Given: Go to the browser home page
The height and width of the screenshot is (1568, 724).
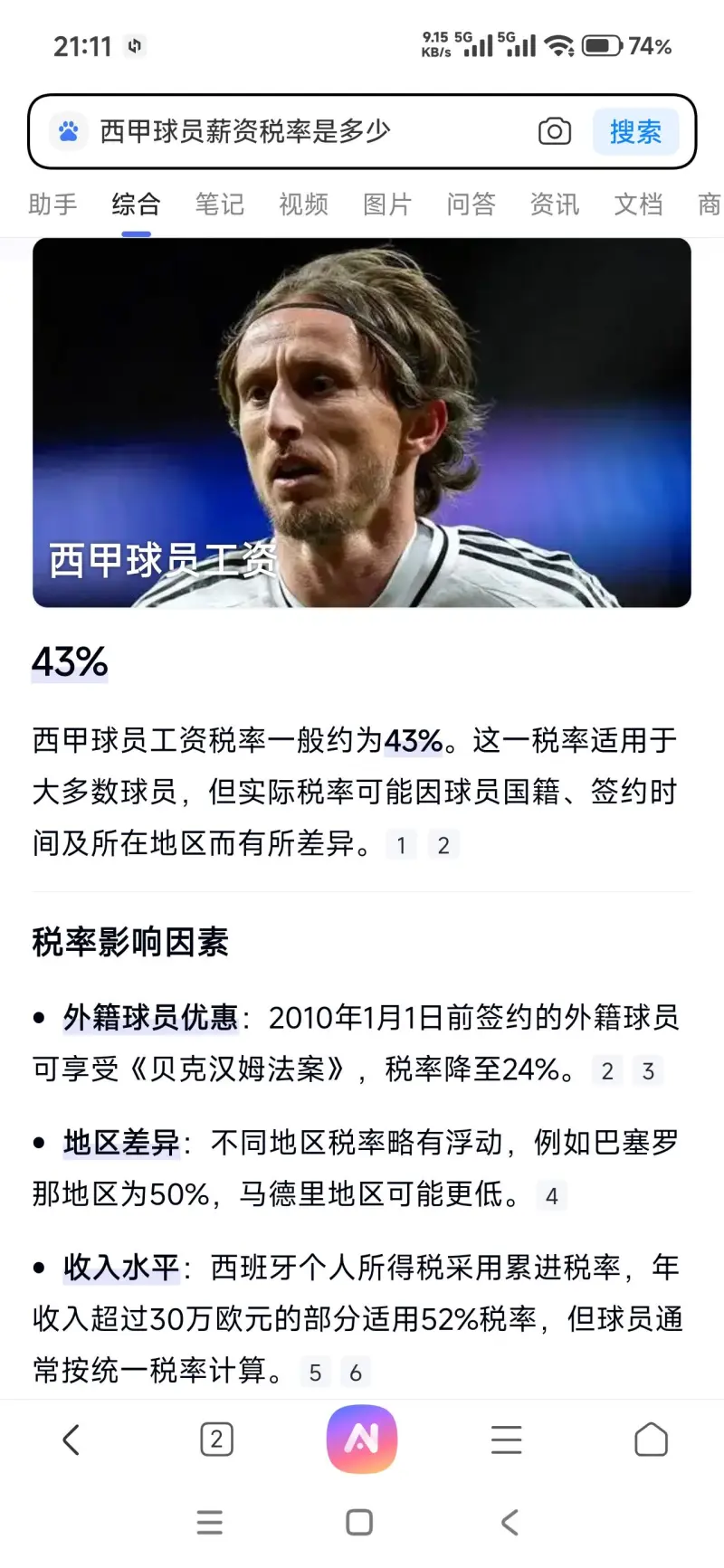Looking at the screenshot, I should pyautogui.click(x=651, y=1440).
